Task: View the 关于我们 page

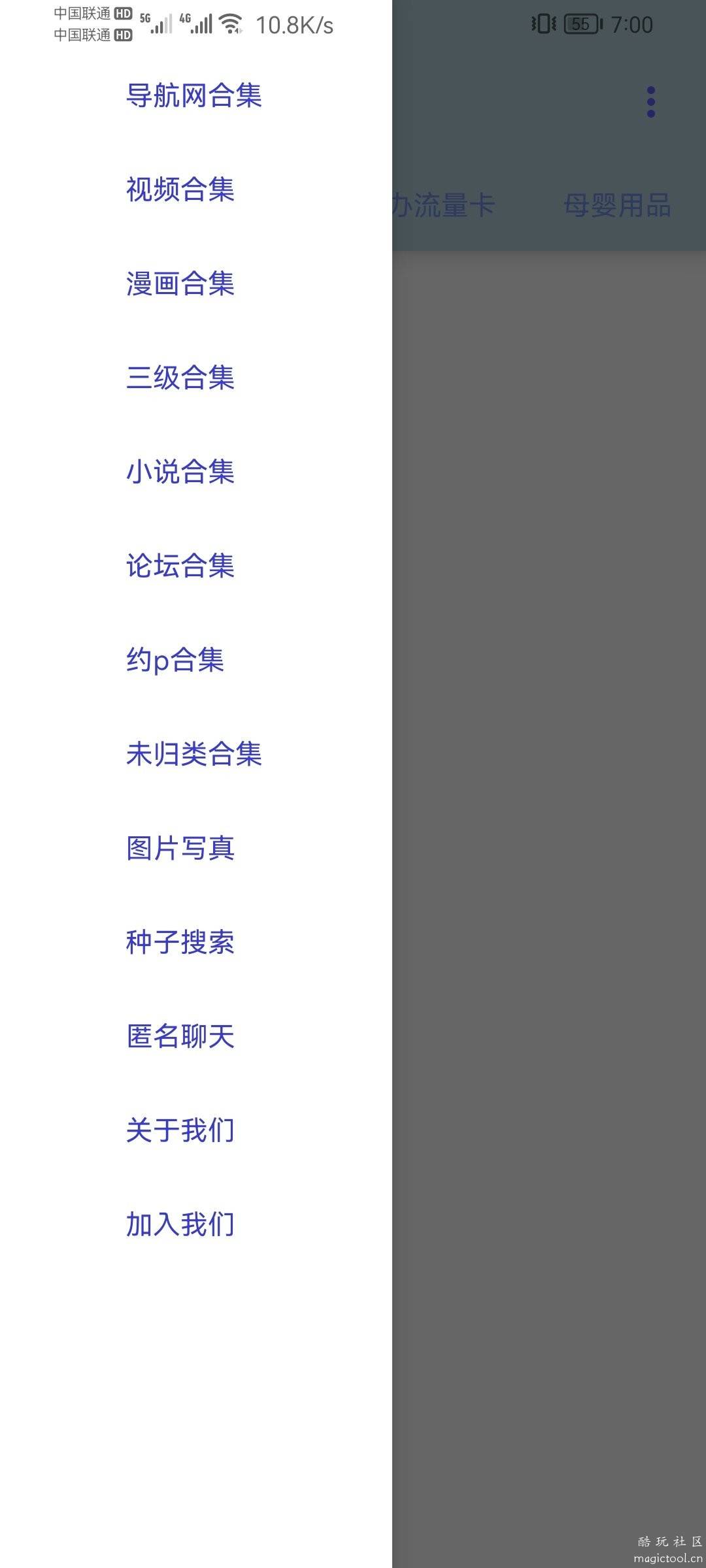Action: pyautogui.click(x=180, y=1130)
